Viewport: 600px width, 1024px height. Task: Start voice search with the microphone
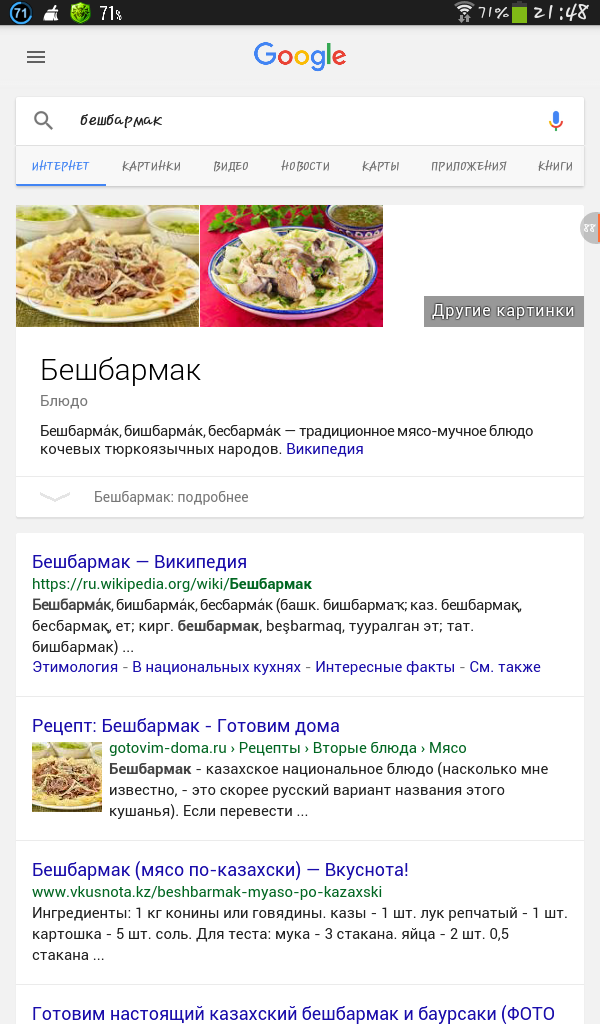[x=556, y=121]
